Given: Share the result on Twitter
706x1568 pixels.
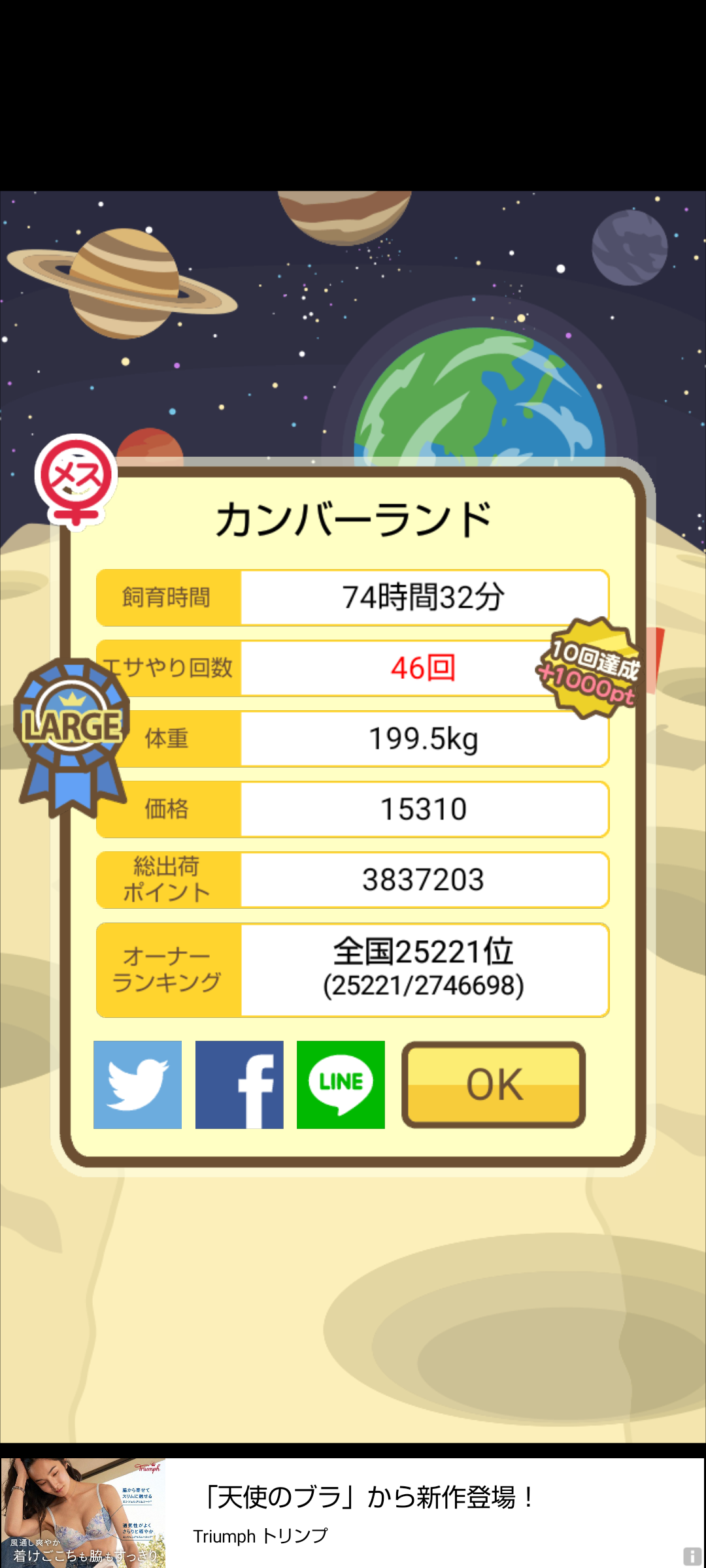Looking at the screenshot, I should (x=137, y=1085).
